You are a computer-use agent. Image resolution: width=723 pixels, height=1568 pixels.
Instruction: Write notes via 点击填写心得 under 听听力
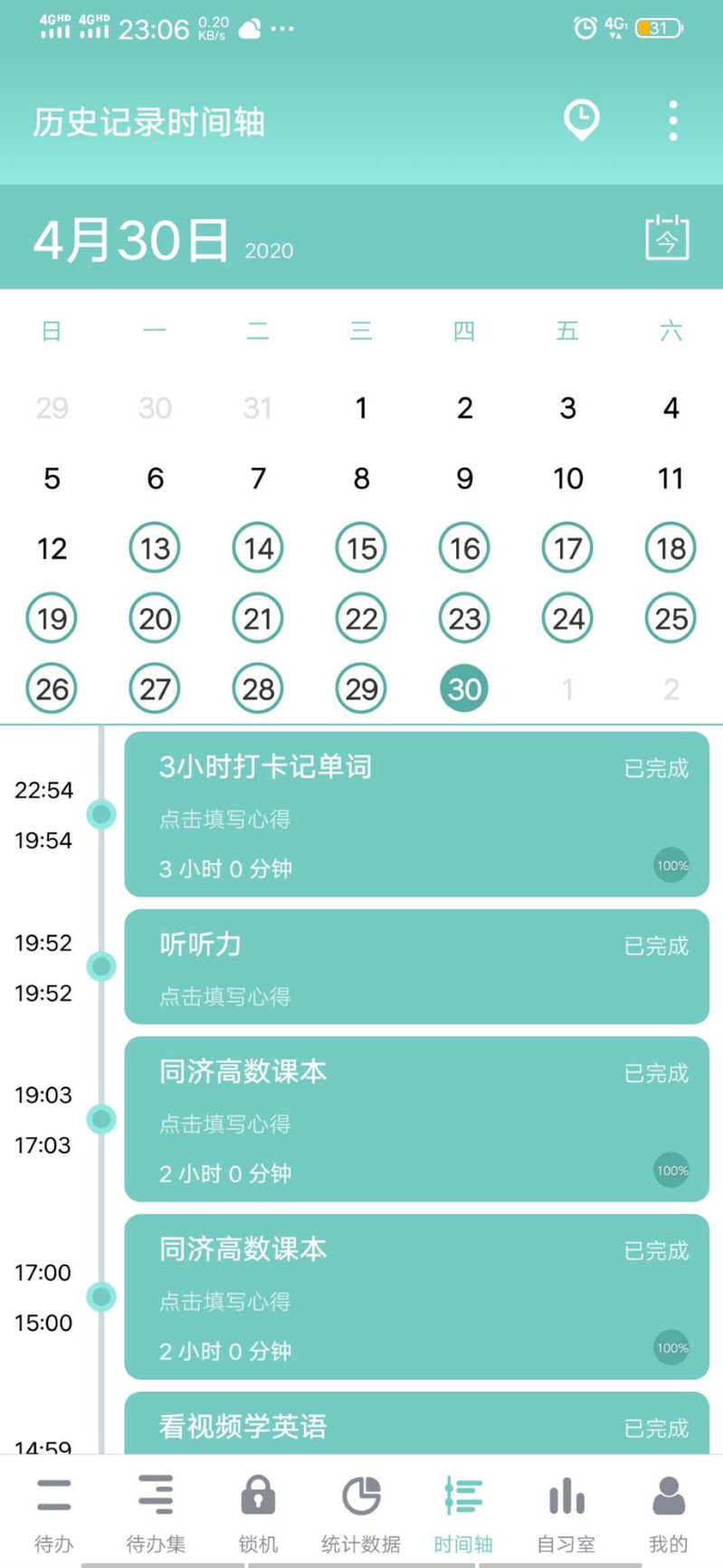pyautogui.click(x=225, y=997)
